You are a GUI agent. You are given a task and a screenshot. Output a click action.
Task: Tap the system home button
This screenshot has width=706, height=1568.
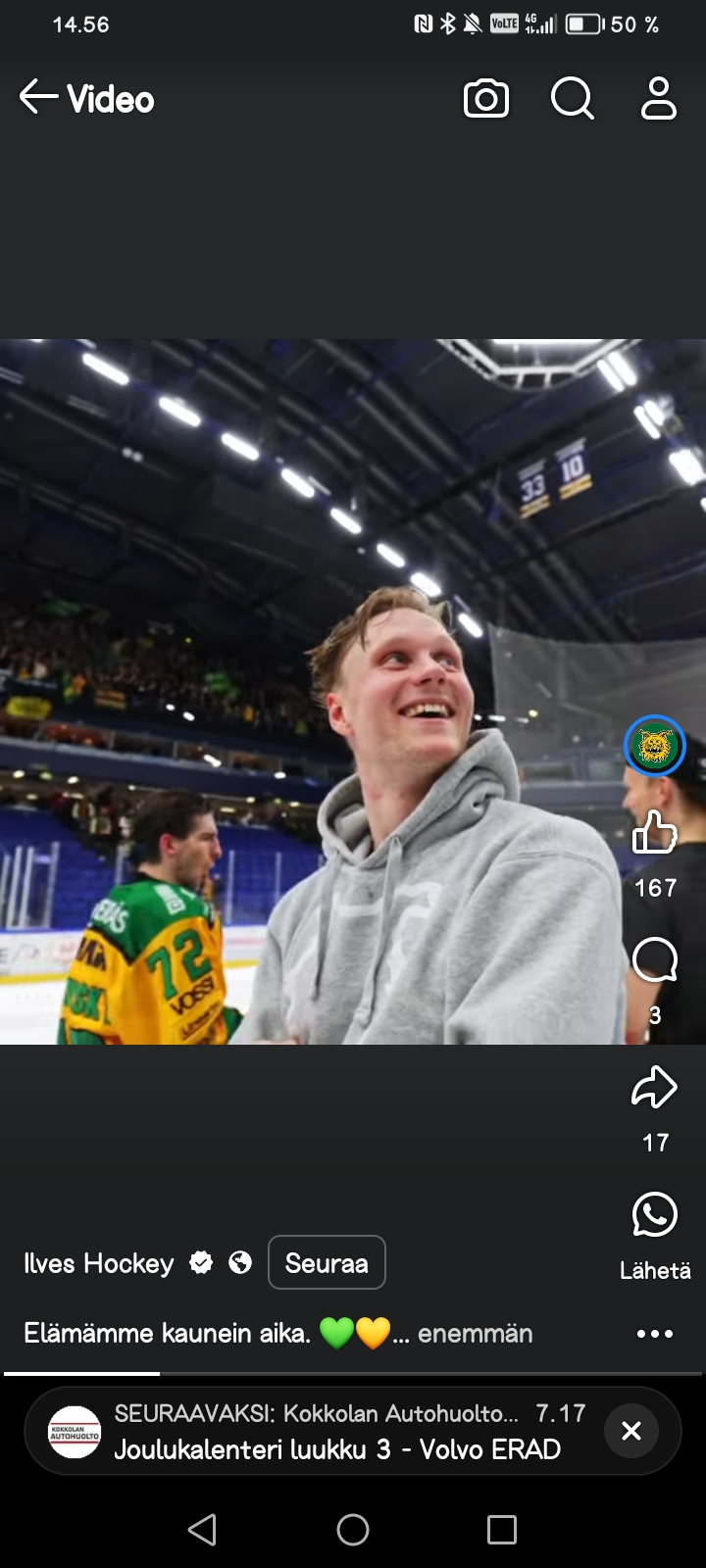point(353,1529)
